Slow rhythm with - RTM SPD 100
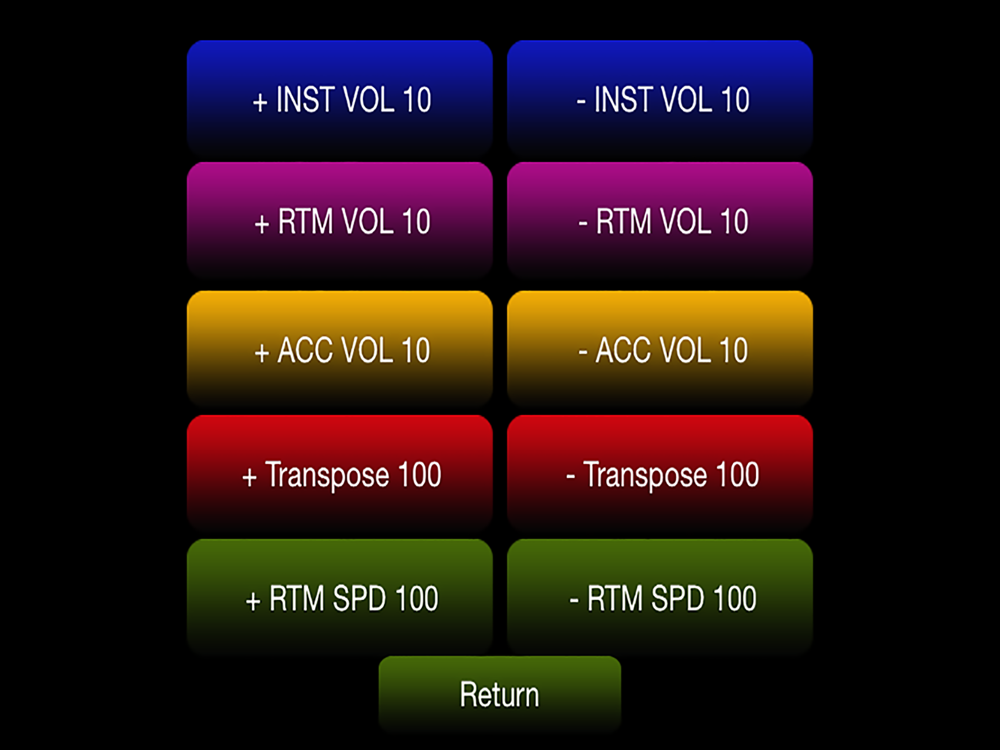The height and width of the screenshot is (750, 1000). click(660, 598)
